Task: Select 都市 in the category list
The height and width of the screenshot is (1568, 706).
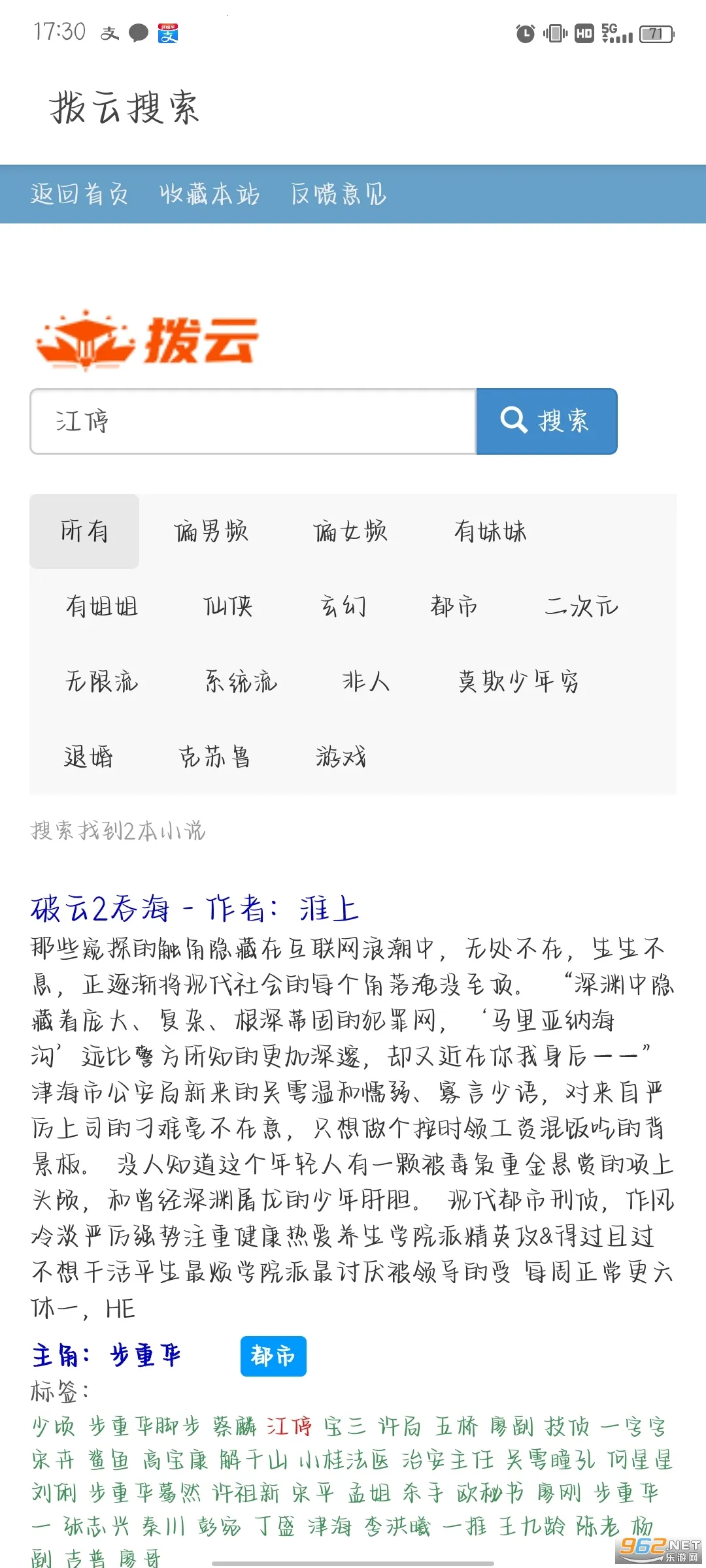Action: point(454,606)
